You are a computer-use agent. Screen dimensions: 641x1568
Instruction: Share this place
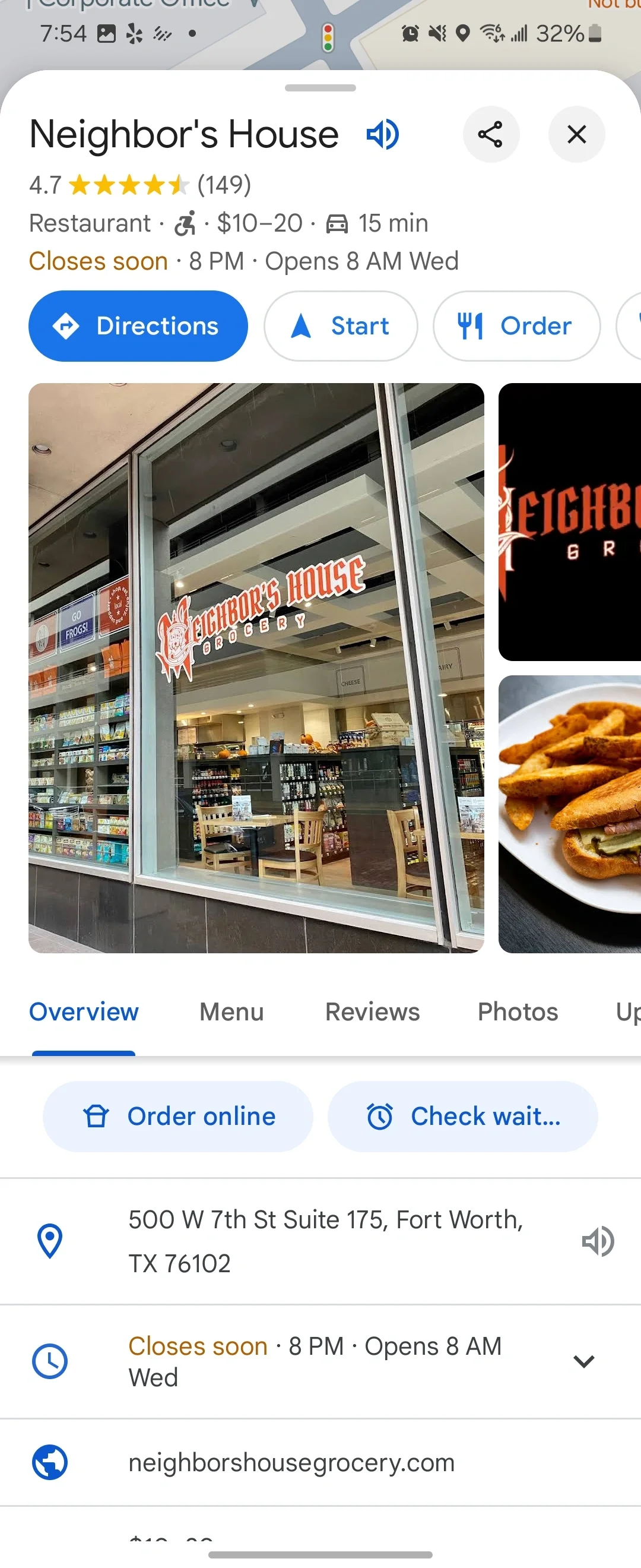pyautogui.click(x=490, y=134)
